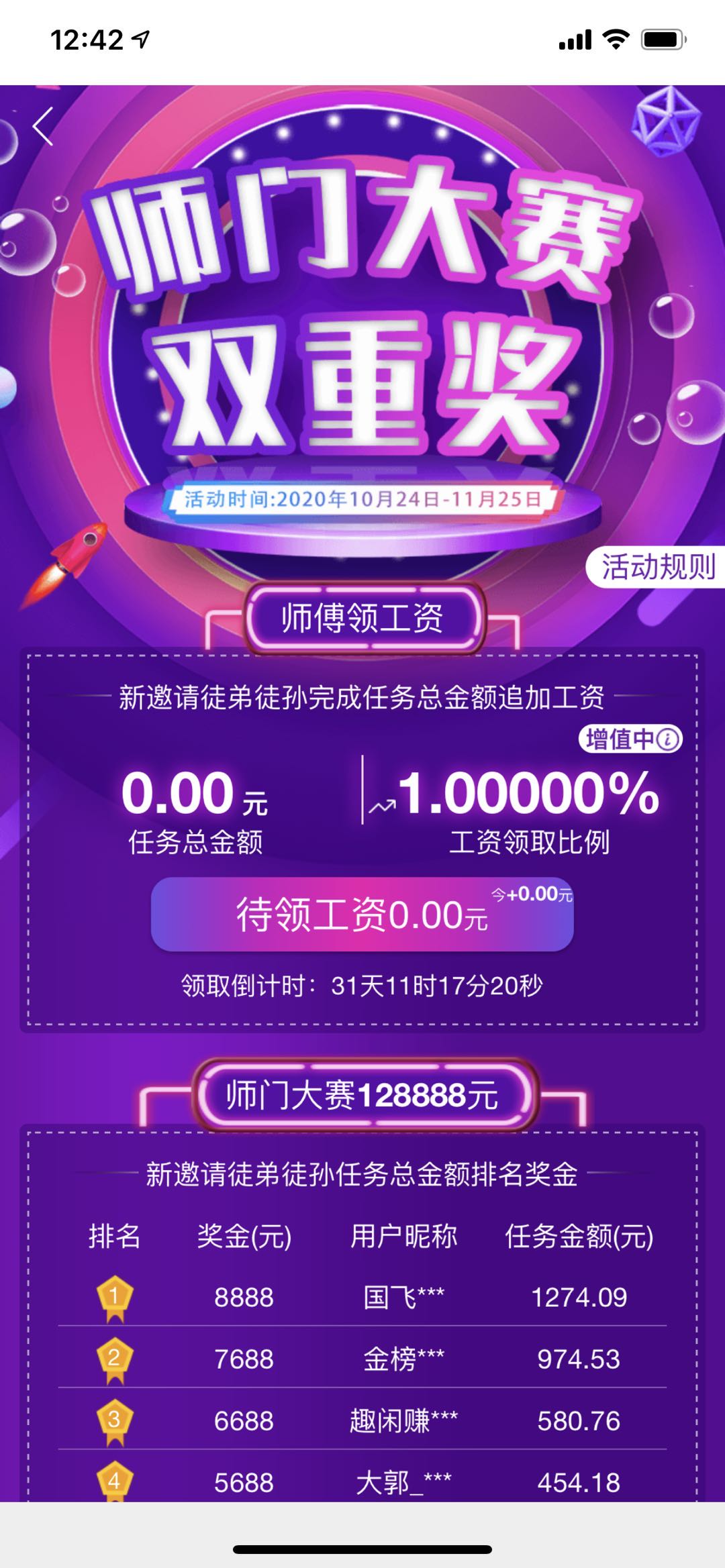Tap the 增值中 info badge
This screenshot has height=1568, width=725.
pos(630,739)
